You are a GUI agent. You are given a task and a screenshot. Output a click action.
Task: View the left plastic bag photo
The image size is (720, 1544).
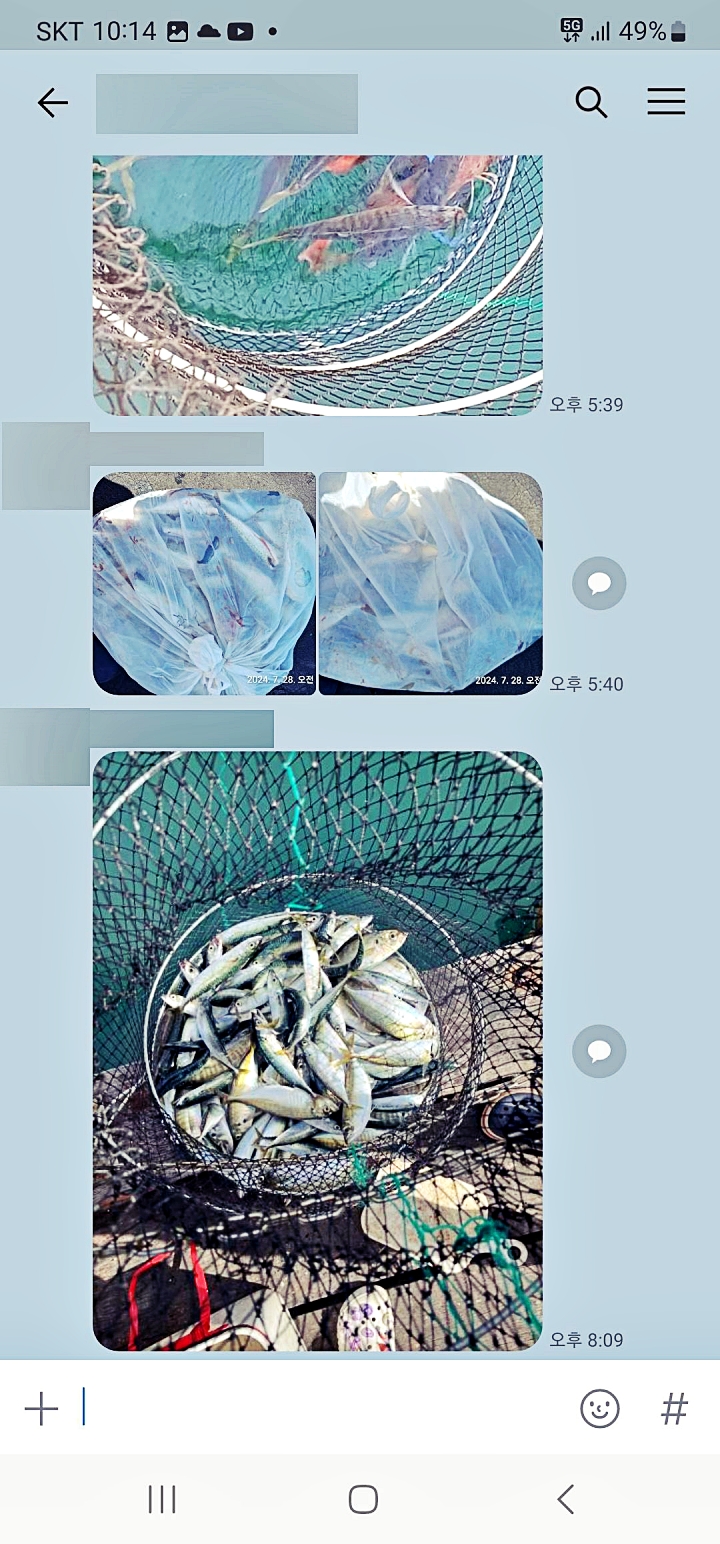pyautogui.click(x=204, y=584)
